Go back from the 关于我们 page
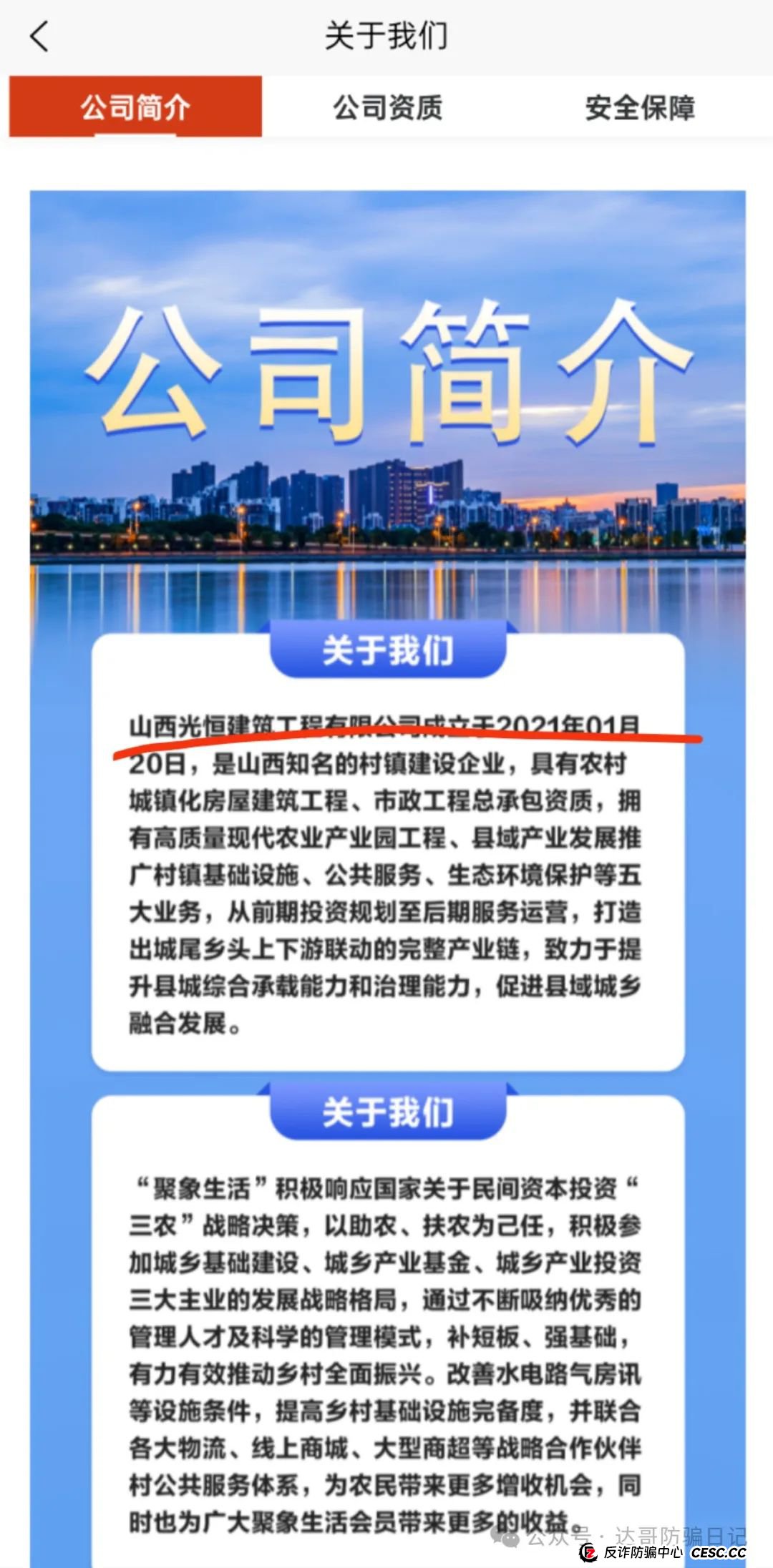 [39, 36]
